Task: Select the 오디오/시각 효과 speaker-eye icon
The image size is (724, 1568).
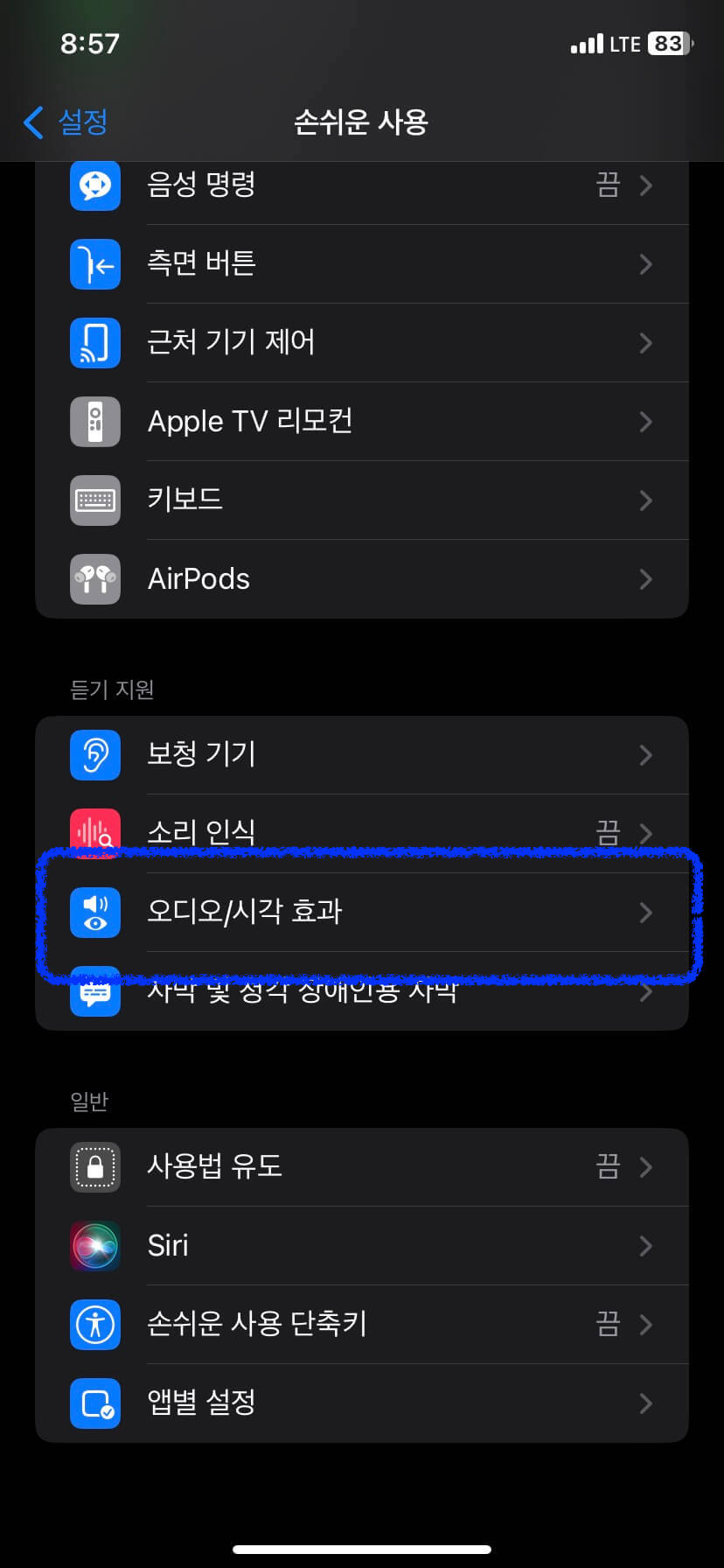Action: click(94, 912)
